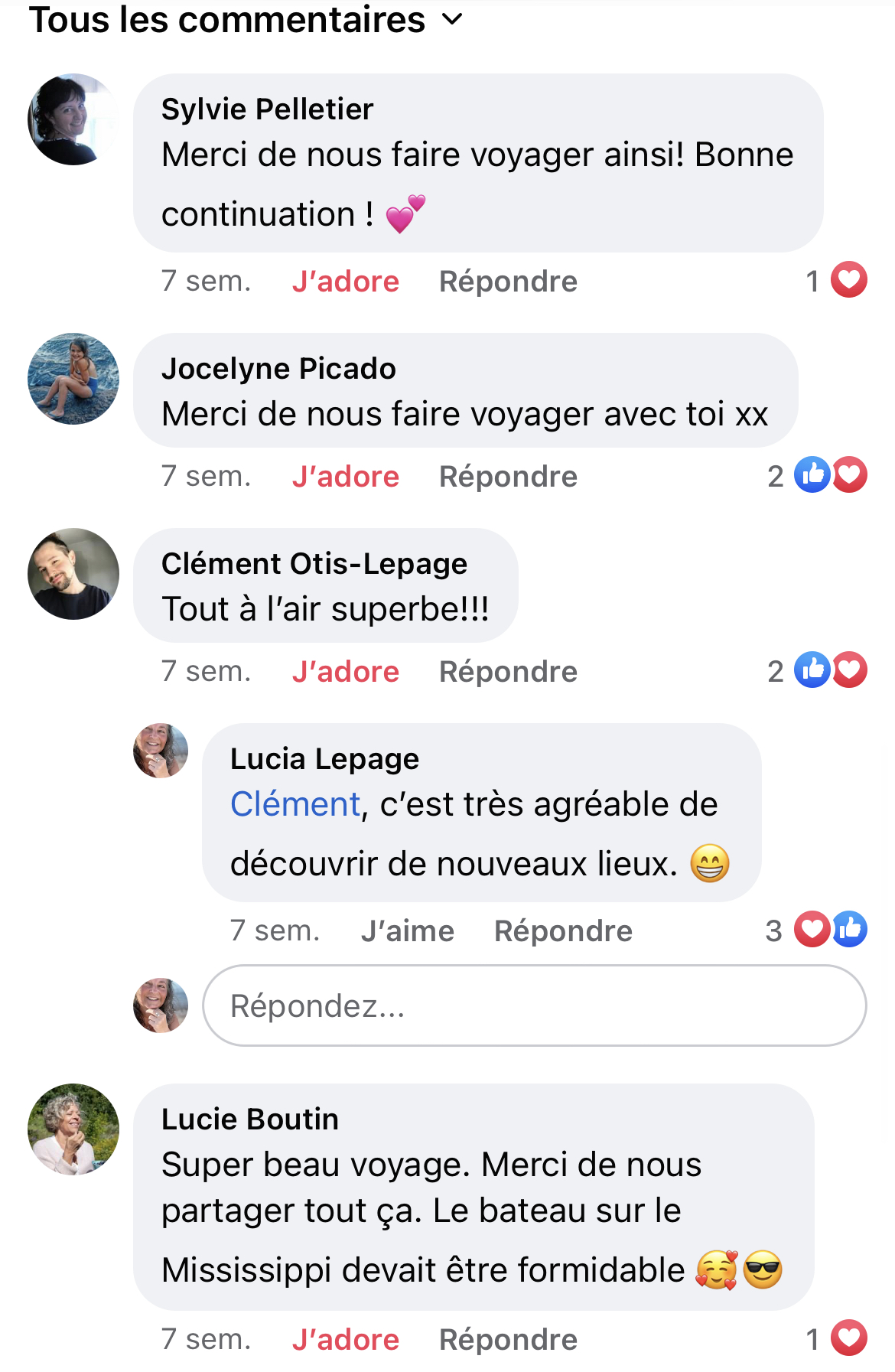Reply to Lucie Boutin's comment

click(508, 1340)
